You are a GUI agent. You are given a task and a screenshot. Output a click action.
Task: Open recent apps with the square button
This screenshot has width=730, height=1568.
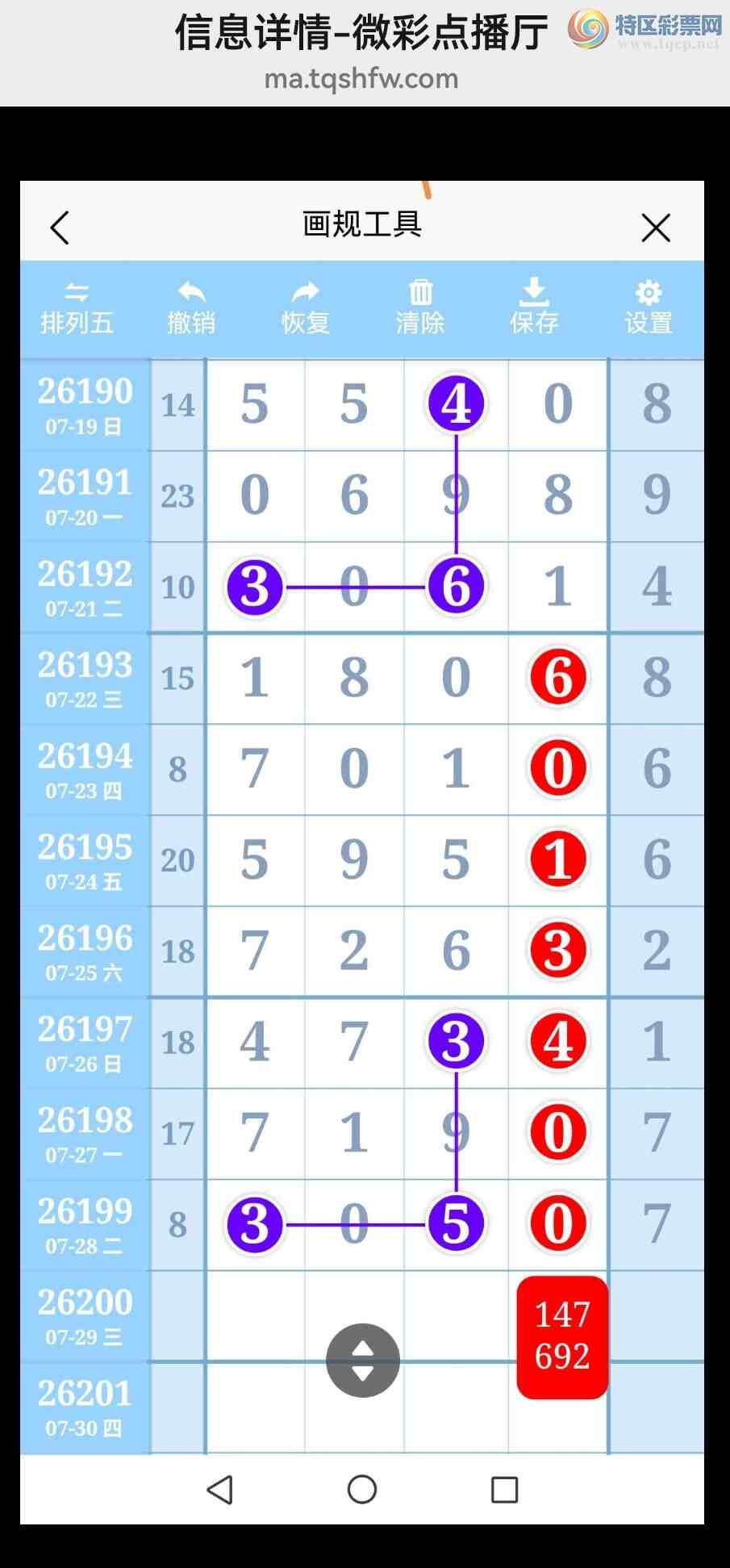(x=505, y=1489)
